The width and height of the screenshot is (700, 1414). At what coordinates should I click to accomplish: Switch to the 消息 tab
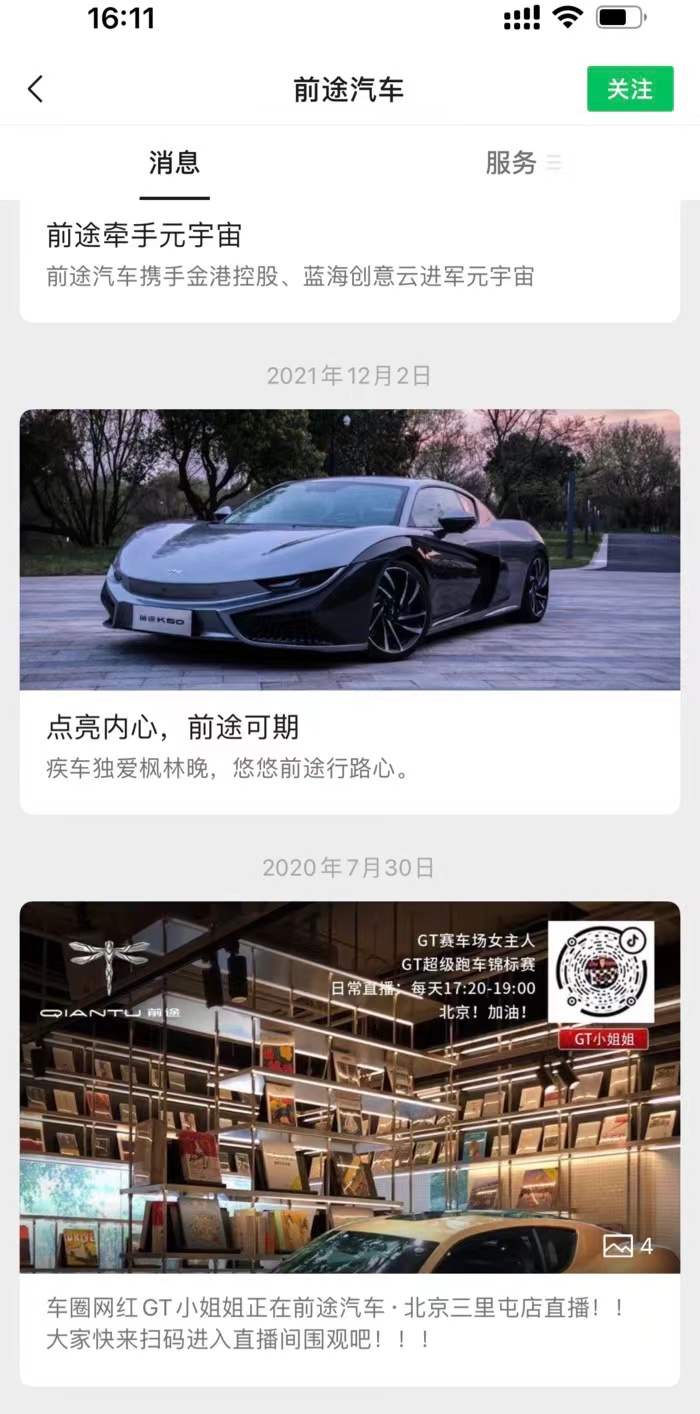[174, 163]
